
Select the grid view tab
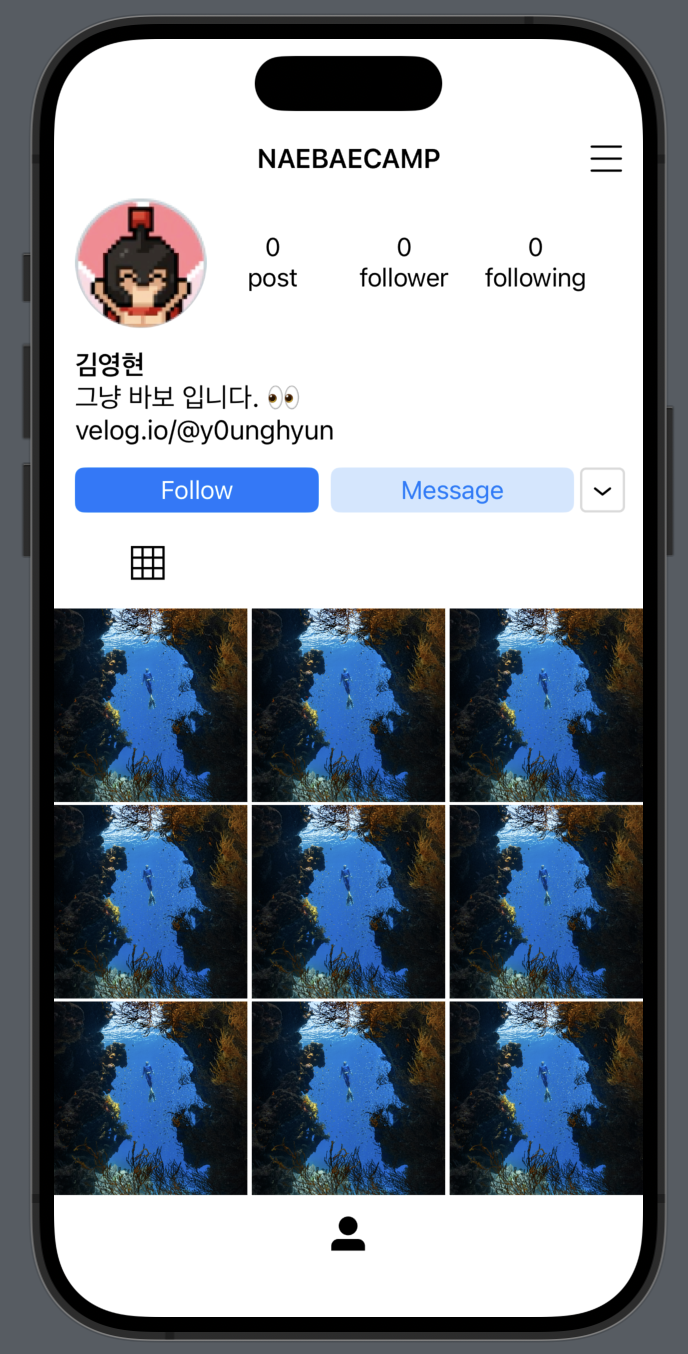[148, 563]
